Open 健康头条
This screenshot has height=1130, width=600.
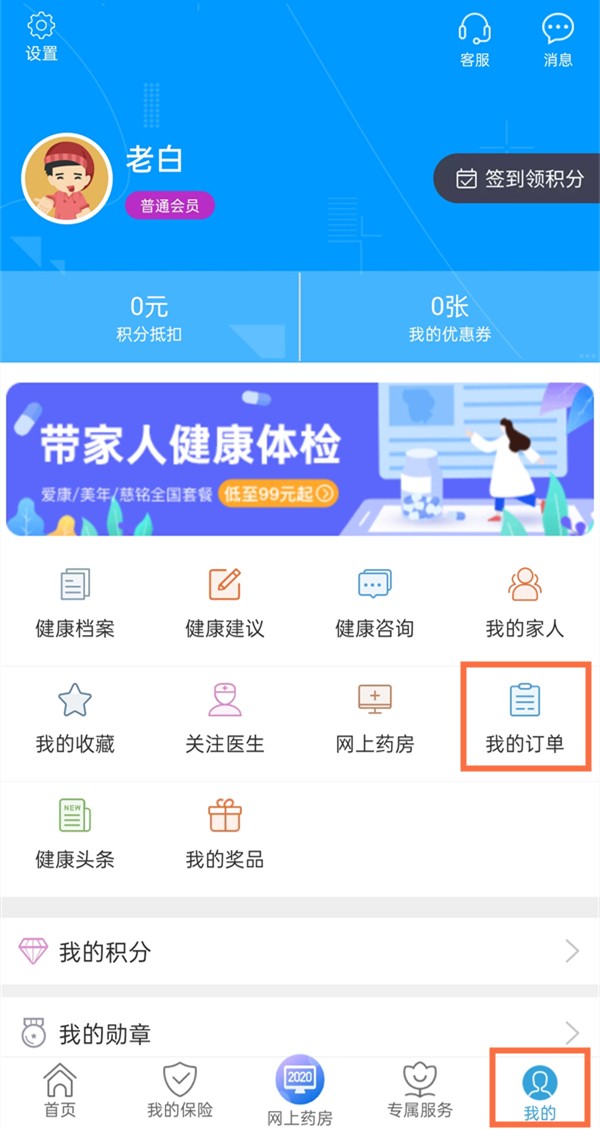tap(75, 833)
